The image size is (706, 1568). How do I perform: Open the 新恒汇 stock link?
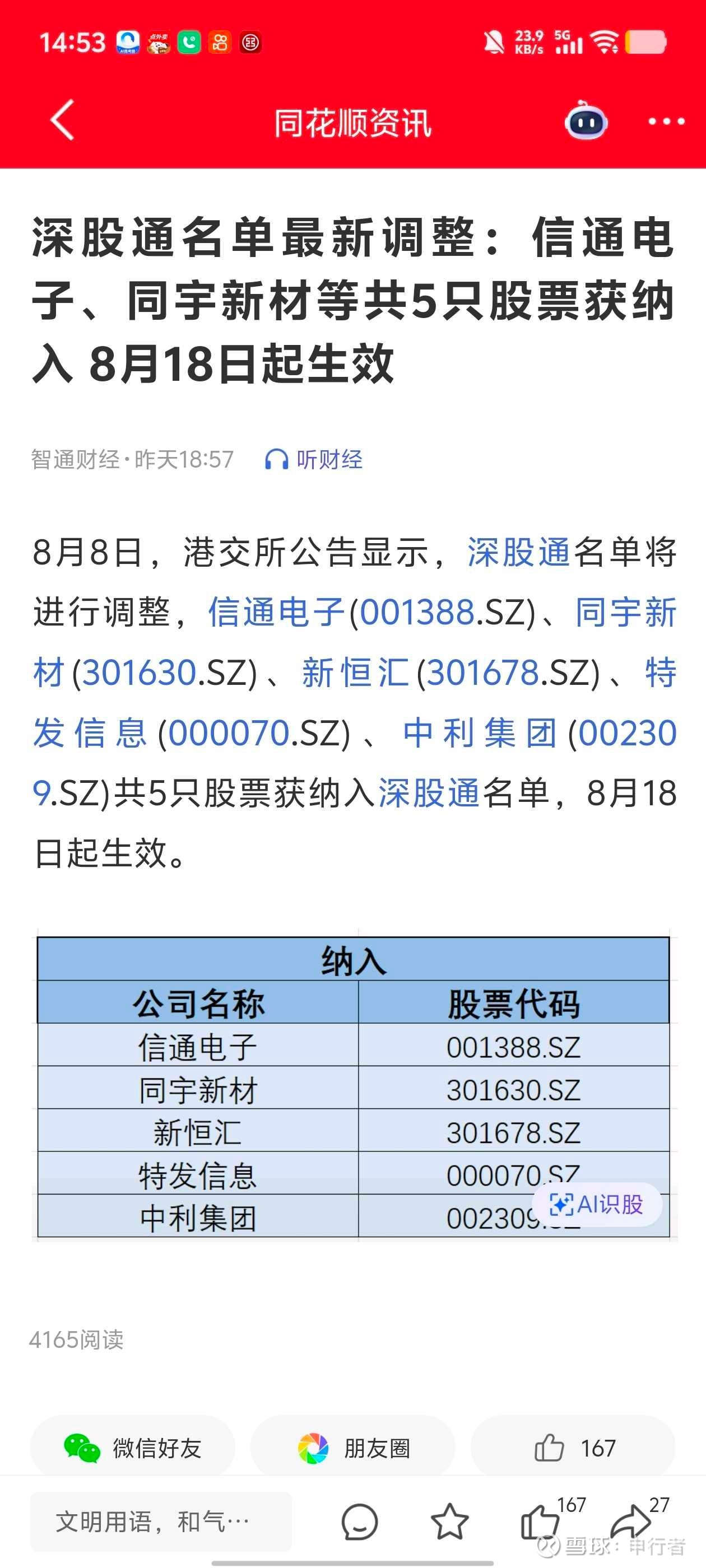click(355, 673)
